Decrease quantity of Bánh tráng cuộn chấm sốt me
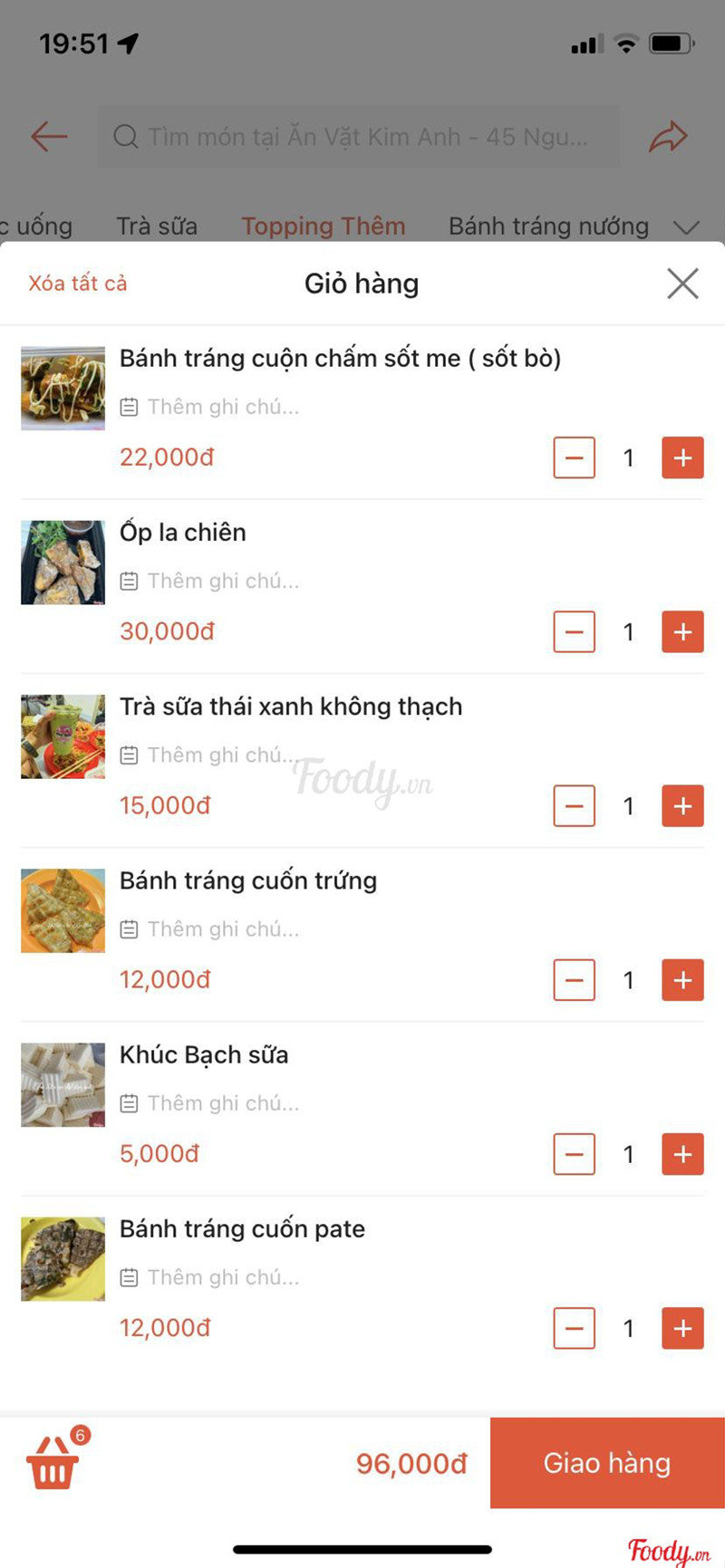The width and height of the screenshot is (725, 1568). 575,457
